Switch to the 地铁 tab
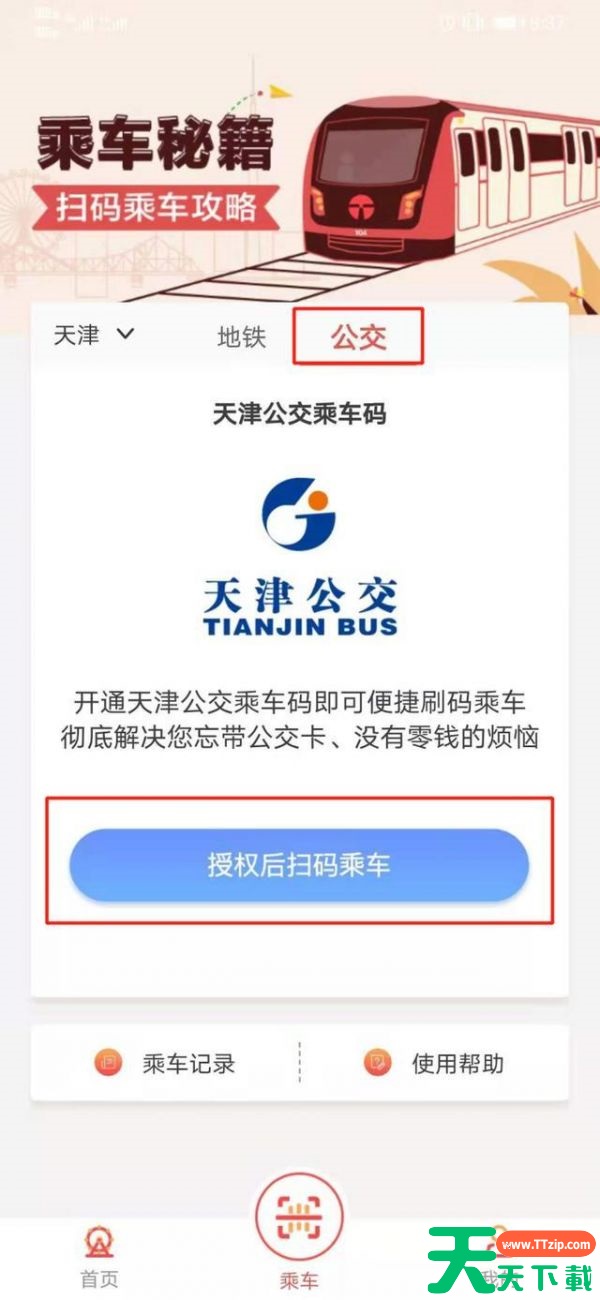Viewport: 600px width, 1300px height. coord(242,337)
